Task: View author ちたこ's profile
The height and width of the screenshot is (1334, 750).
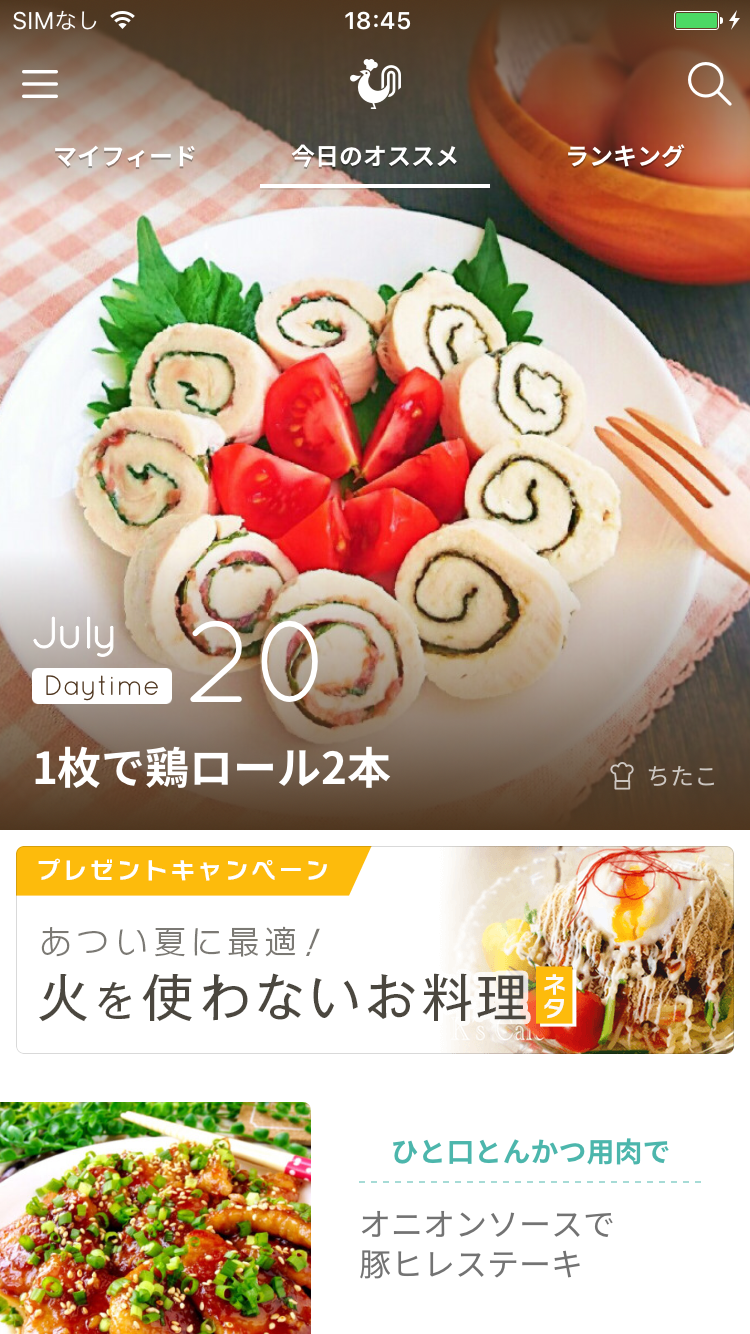Action: 663,776
